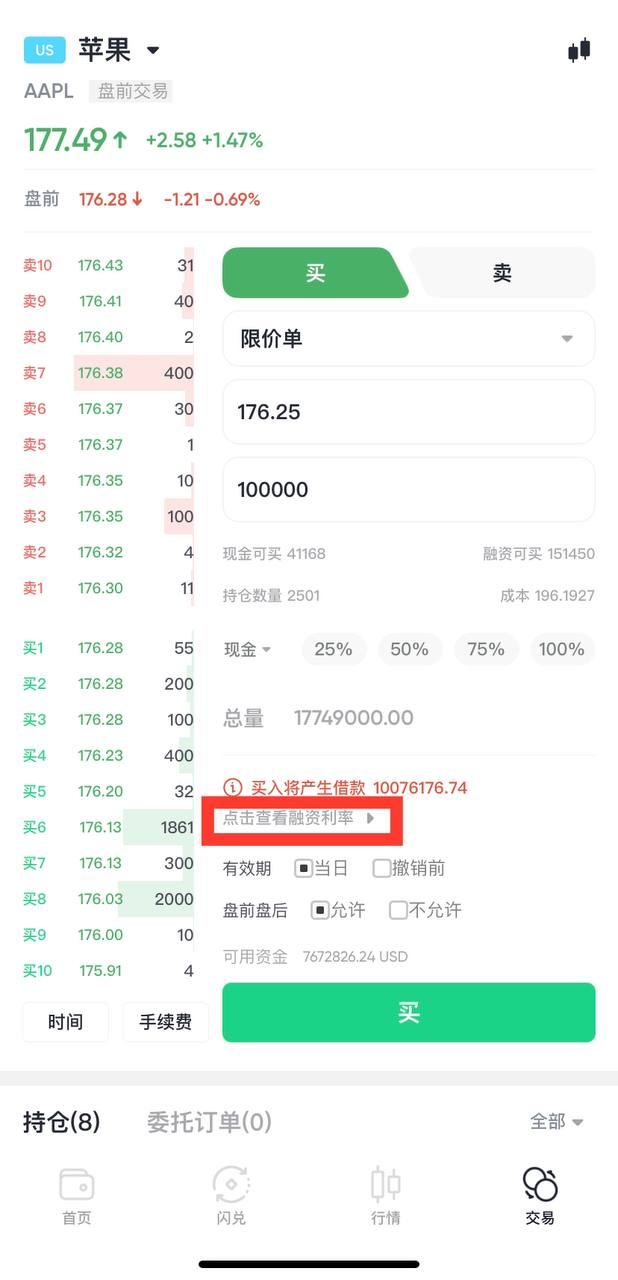Check the 撤销前 validity option
Viewport: 618px width, 1280px height.
pos(382,868)
